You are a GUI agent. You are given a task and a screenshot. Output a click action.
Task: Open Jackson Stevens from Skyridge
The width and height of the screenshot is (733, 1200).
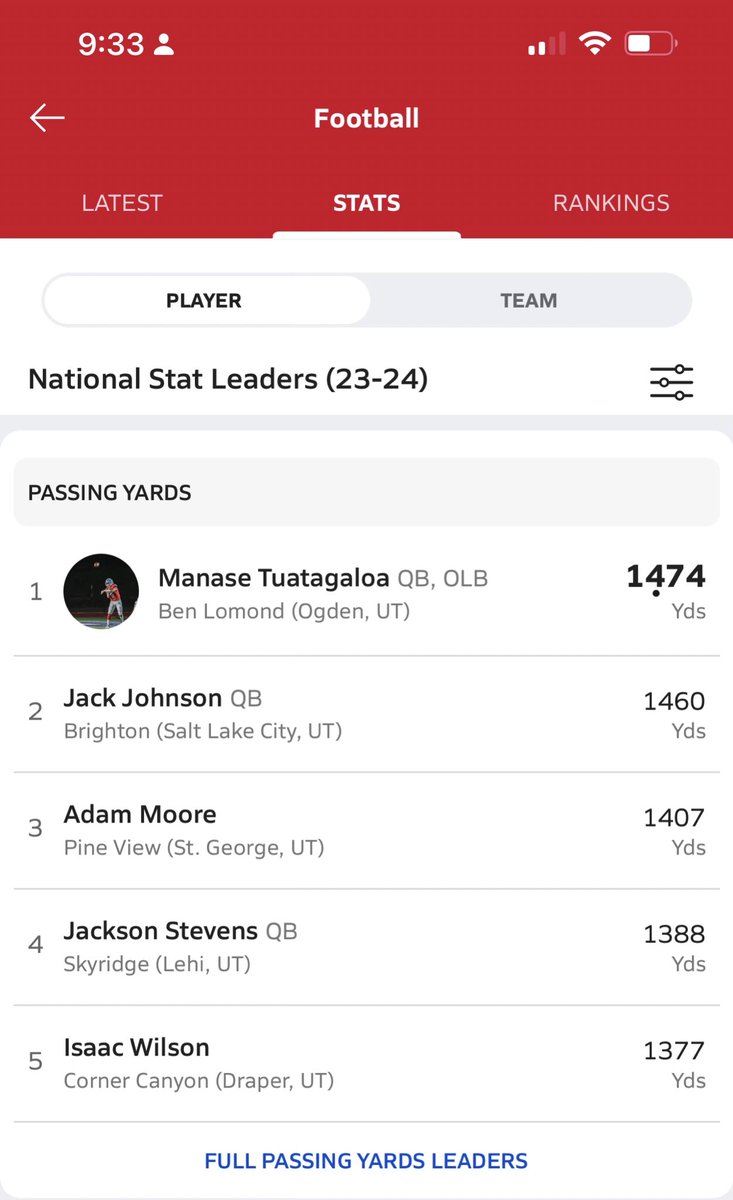click(x=366, y=947)
